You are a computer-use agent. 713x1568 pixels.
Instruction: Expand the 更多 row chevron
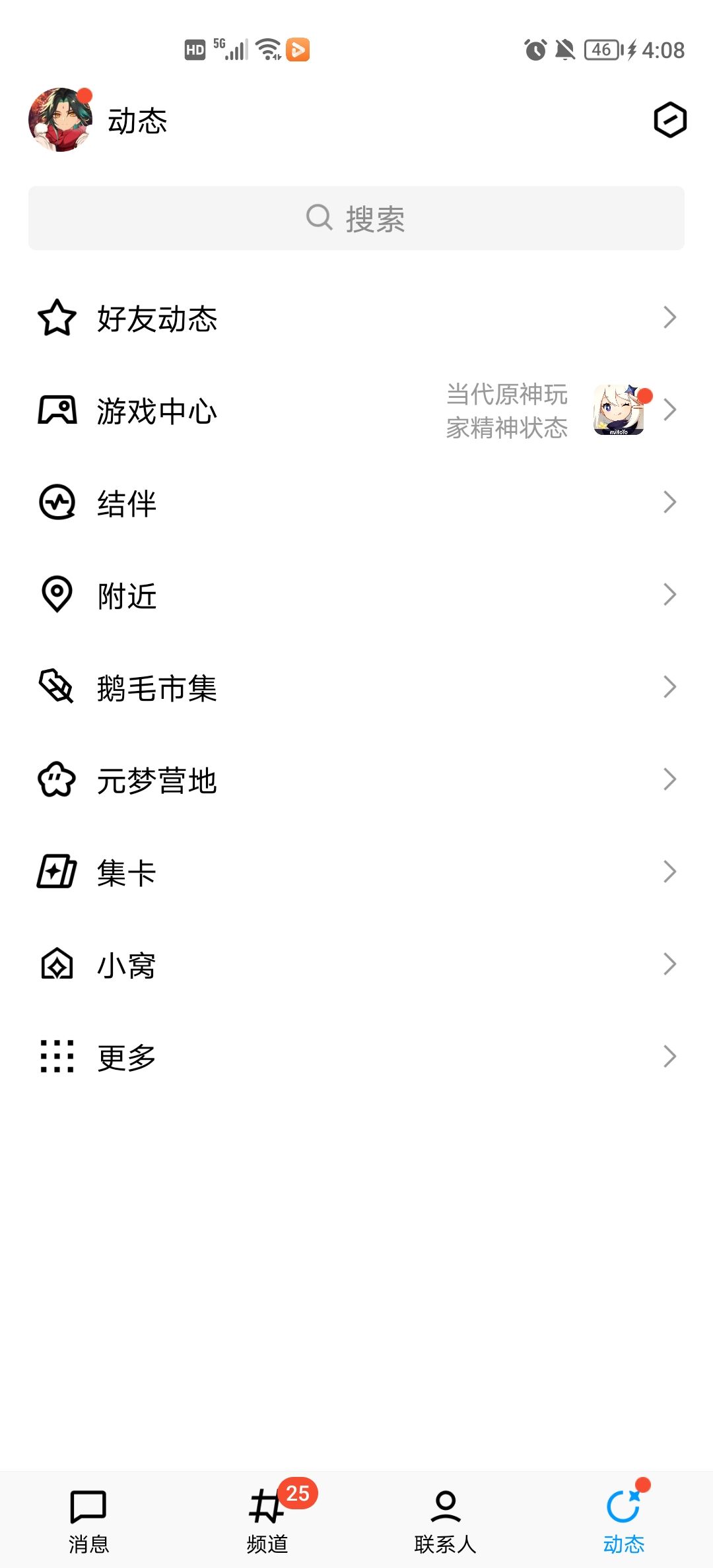click(669, 1057)
